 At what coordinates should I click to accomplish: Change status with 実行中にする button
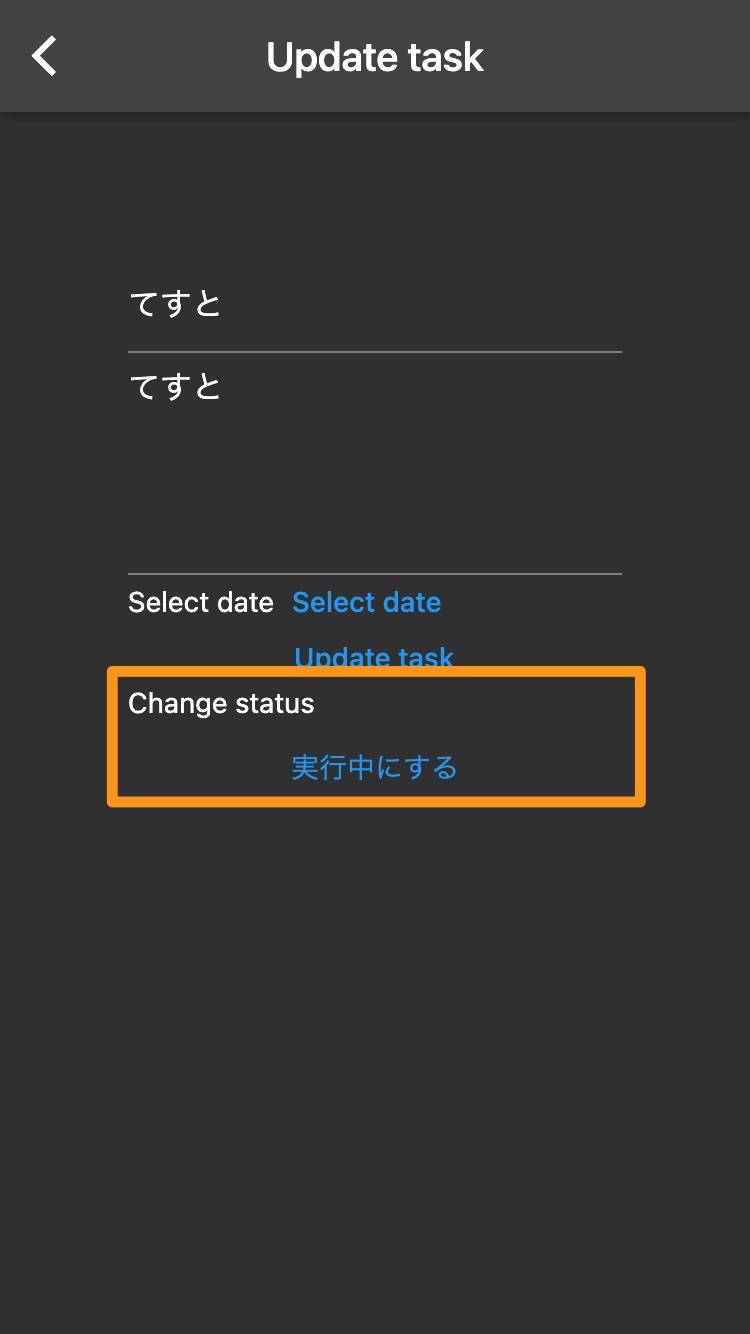374,767
